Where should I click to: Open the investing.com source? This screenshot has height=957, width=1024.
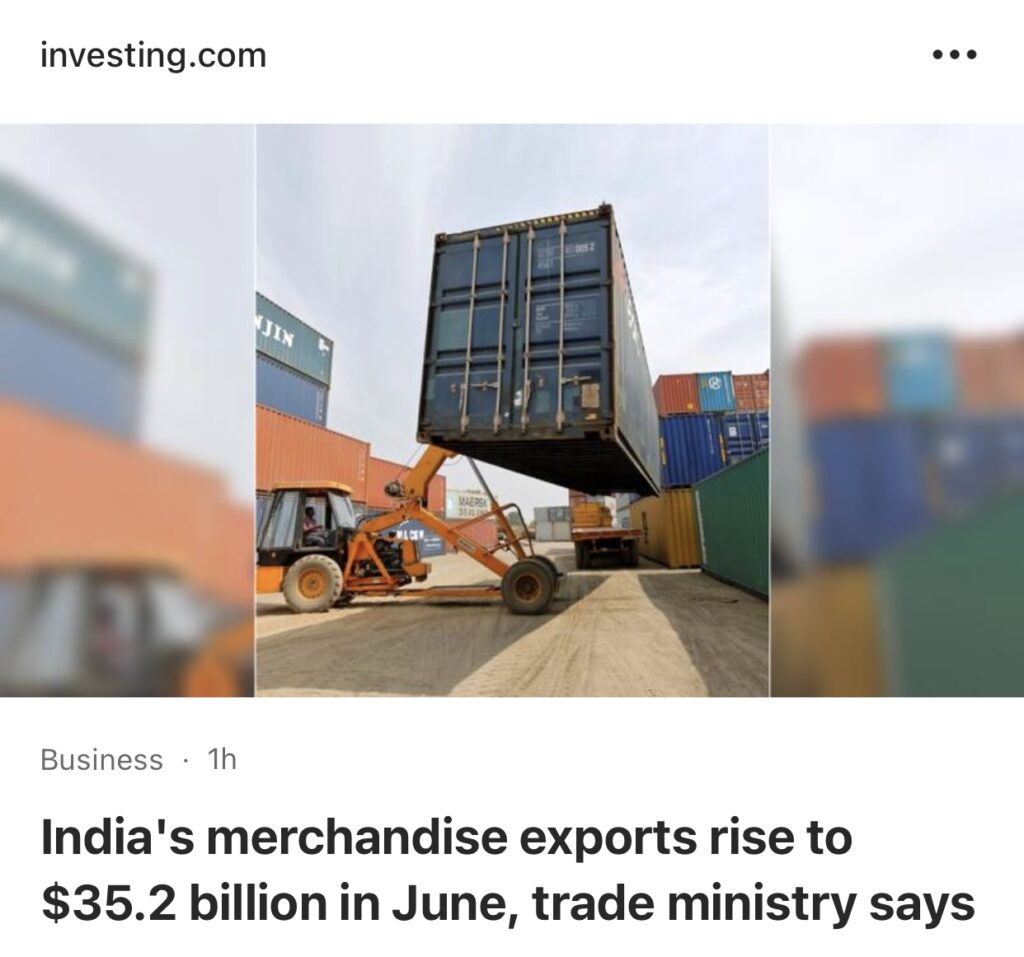pos(153,55)
